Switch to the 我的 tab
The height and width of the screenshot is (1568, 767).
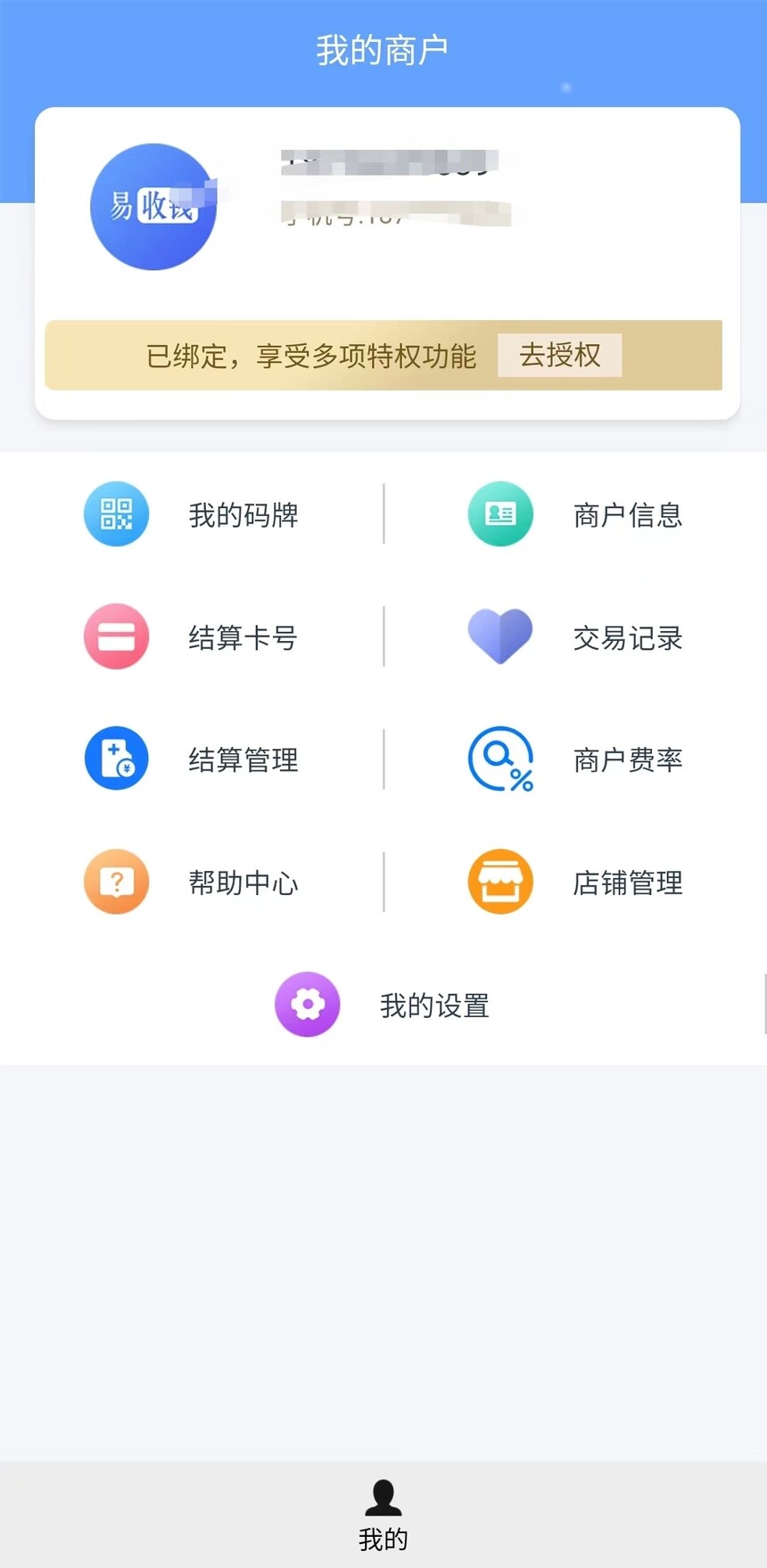click(383, 1515)
